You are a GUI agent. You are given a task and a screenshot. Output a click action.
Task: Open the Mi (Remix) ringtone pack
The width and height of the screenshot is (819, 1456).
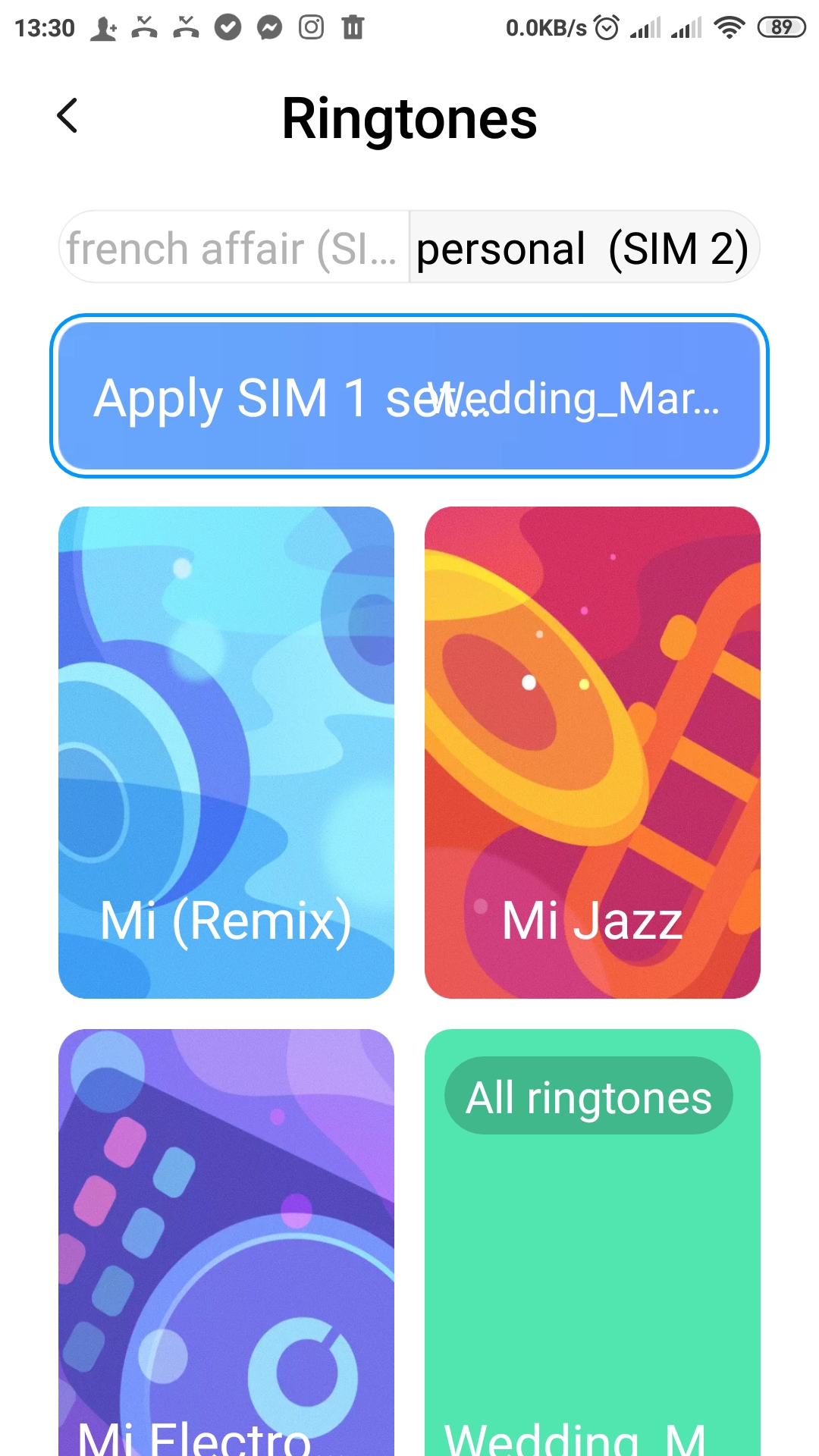pos(226,752)
